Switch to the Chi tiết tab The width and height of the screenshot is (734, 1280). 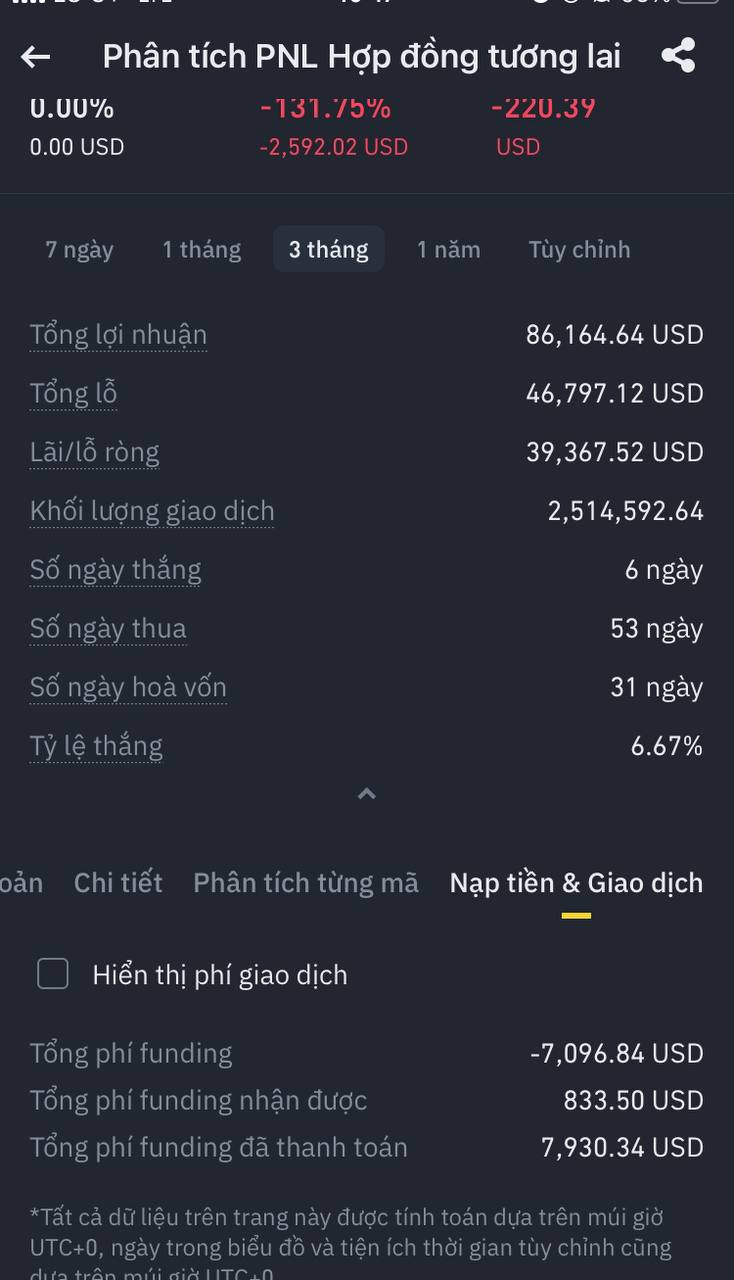[118, 882]
